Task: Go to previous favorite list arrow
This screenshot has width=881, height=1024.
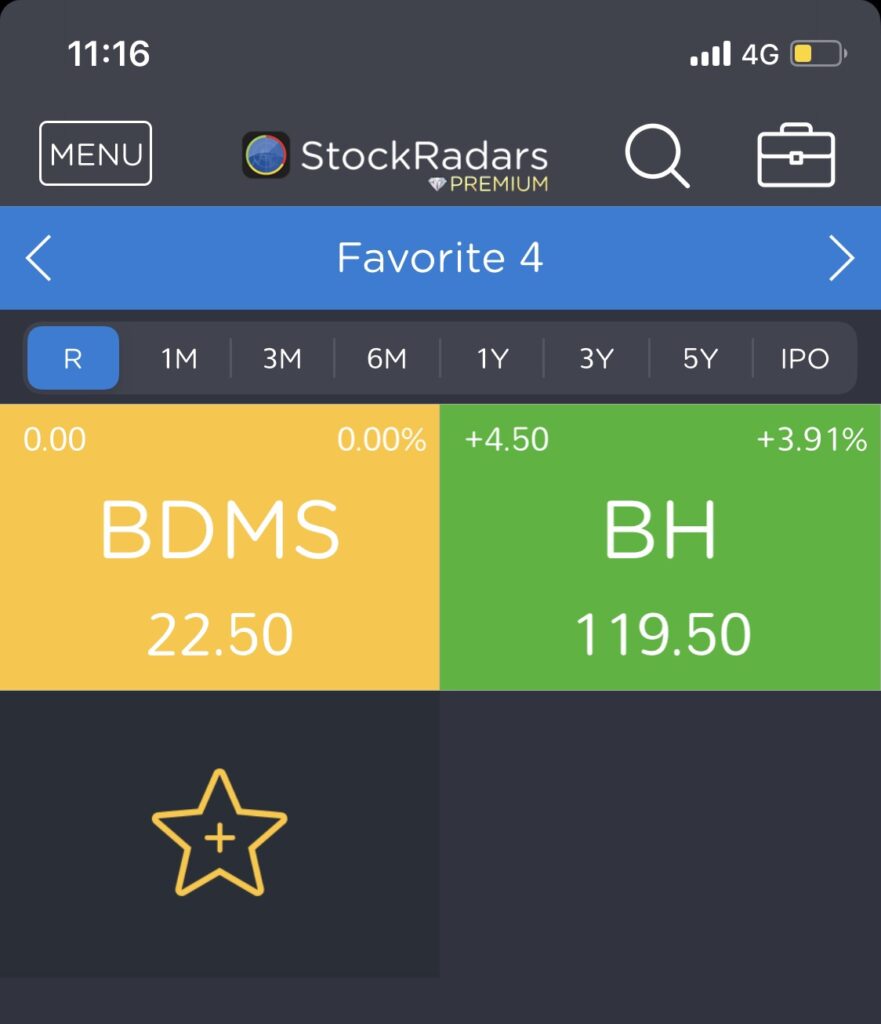Action: pos(38,259)
